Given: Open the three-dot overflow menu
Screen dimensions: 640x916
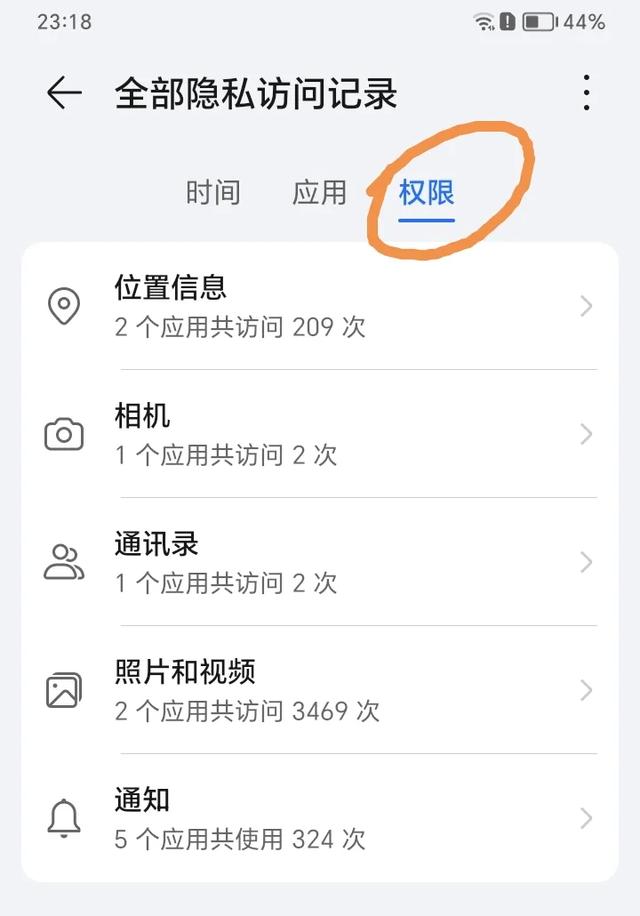Looking at the screenshot, I should click(587, 93).
